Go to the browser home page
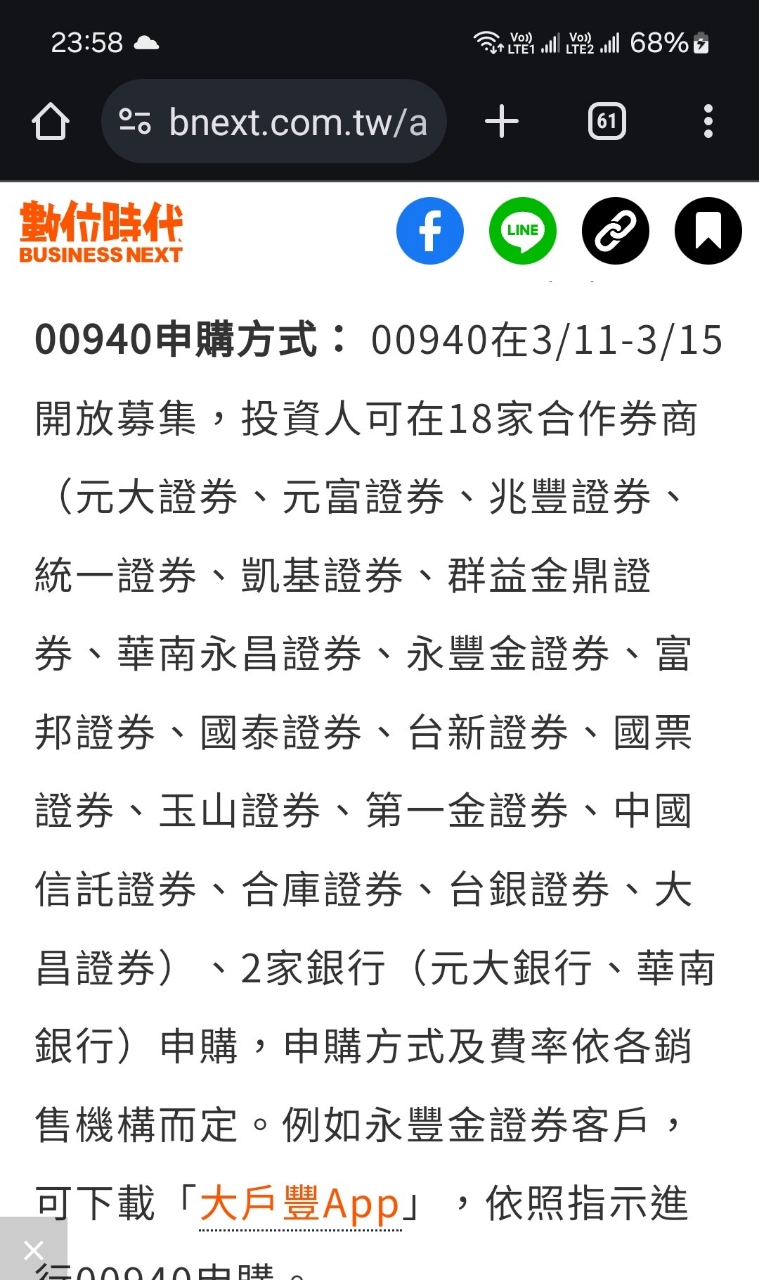The image size is (759, 1280). coord(50,122)
